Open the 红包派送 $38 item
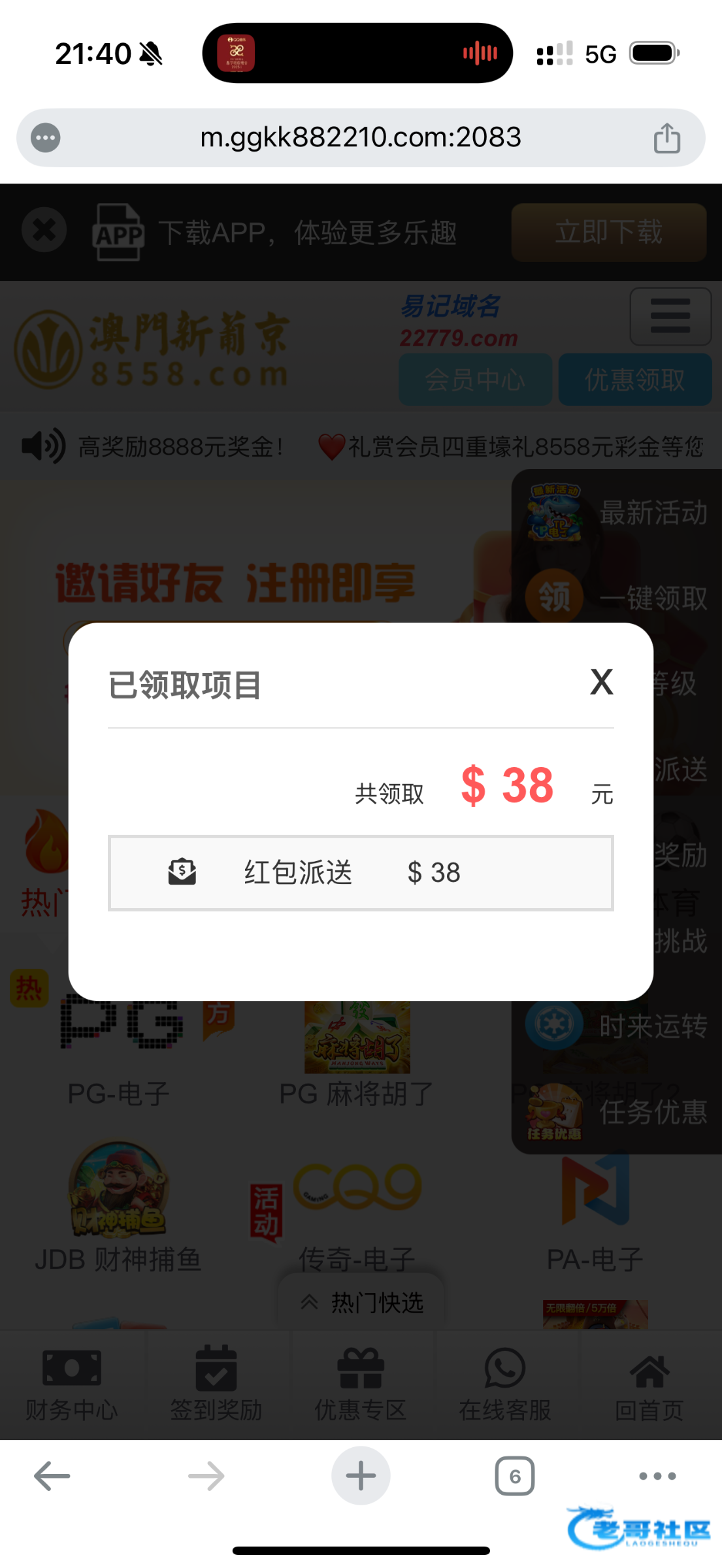Image resolution: width=722 pixels, height=1568 pixels. (x=361, y=873)
